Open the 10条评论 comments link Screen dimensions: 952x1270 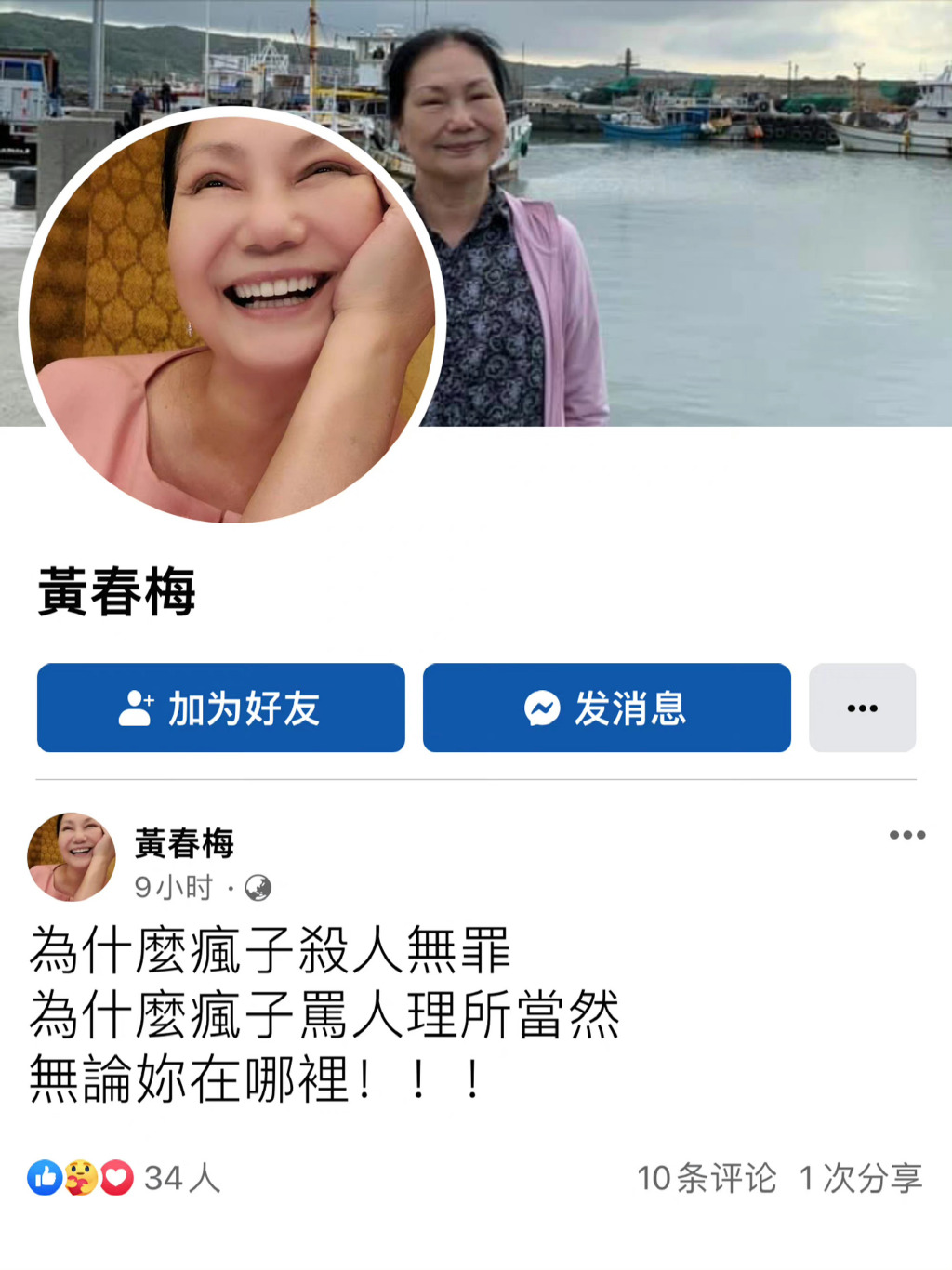point(707,1177)
